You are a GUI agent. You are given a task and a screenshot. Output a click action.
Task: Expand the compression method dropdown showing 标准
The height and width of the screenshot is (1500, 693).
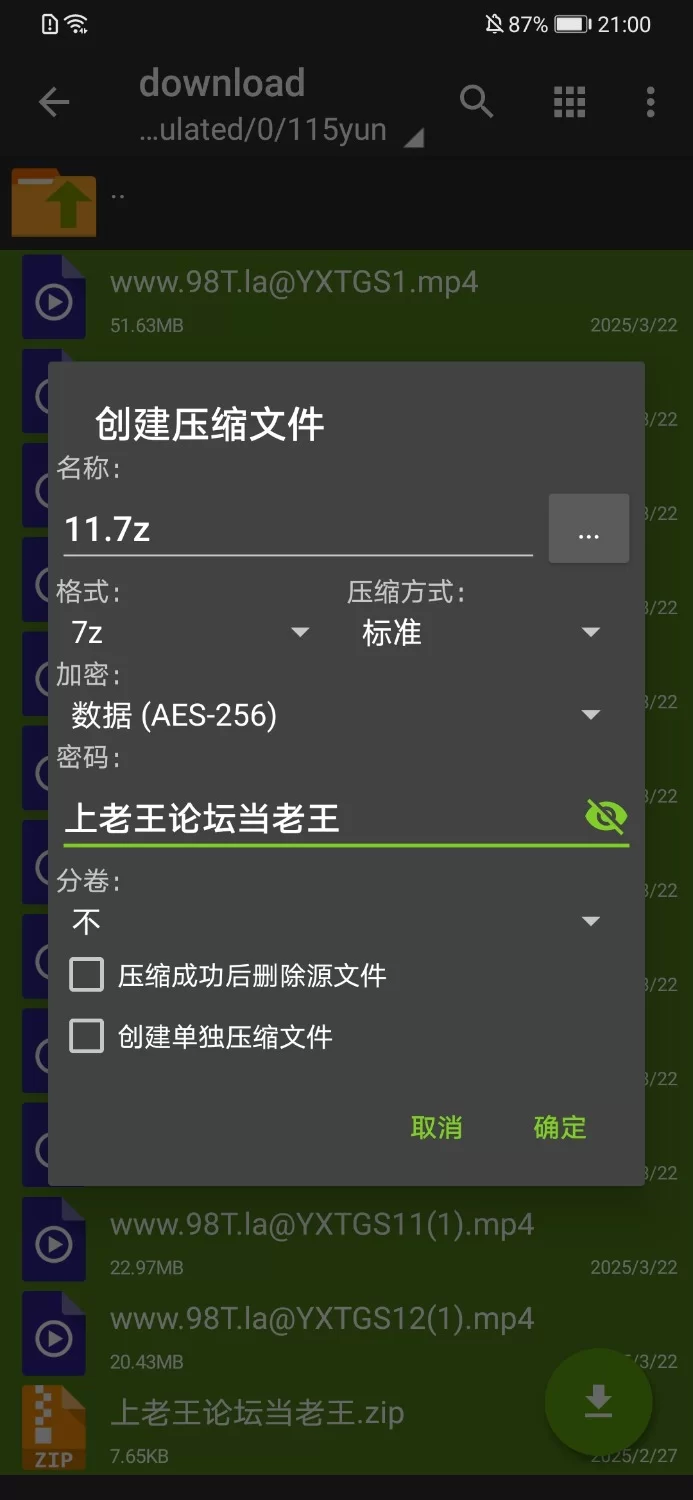coord(480,632)
